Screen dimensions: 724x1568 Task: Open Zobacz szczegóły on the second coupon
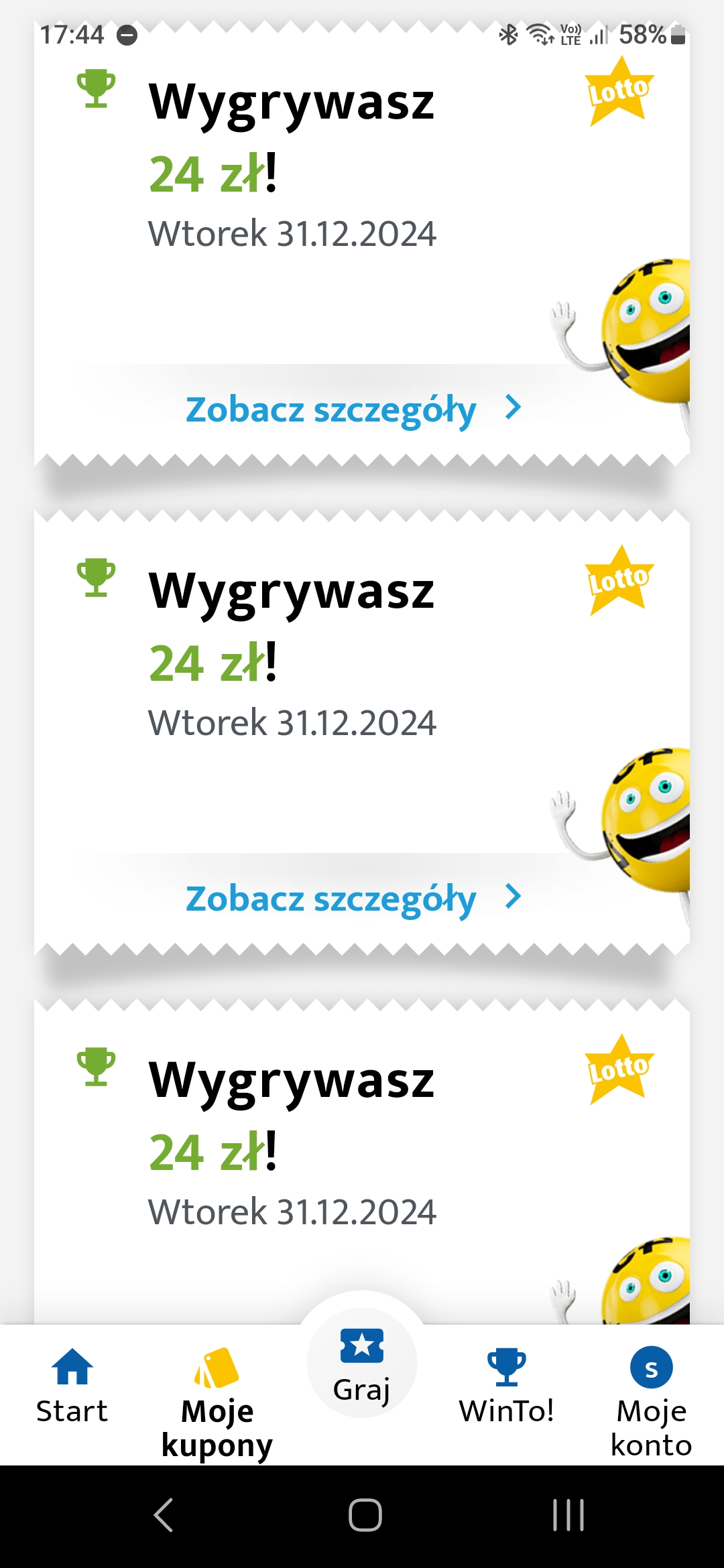click(x=352, y=898)
